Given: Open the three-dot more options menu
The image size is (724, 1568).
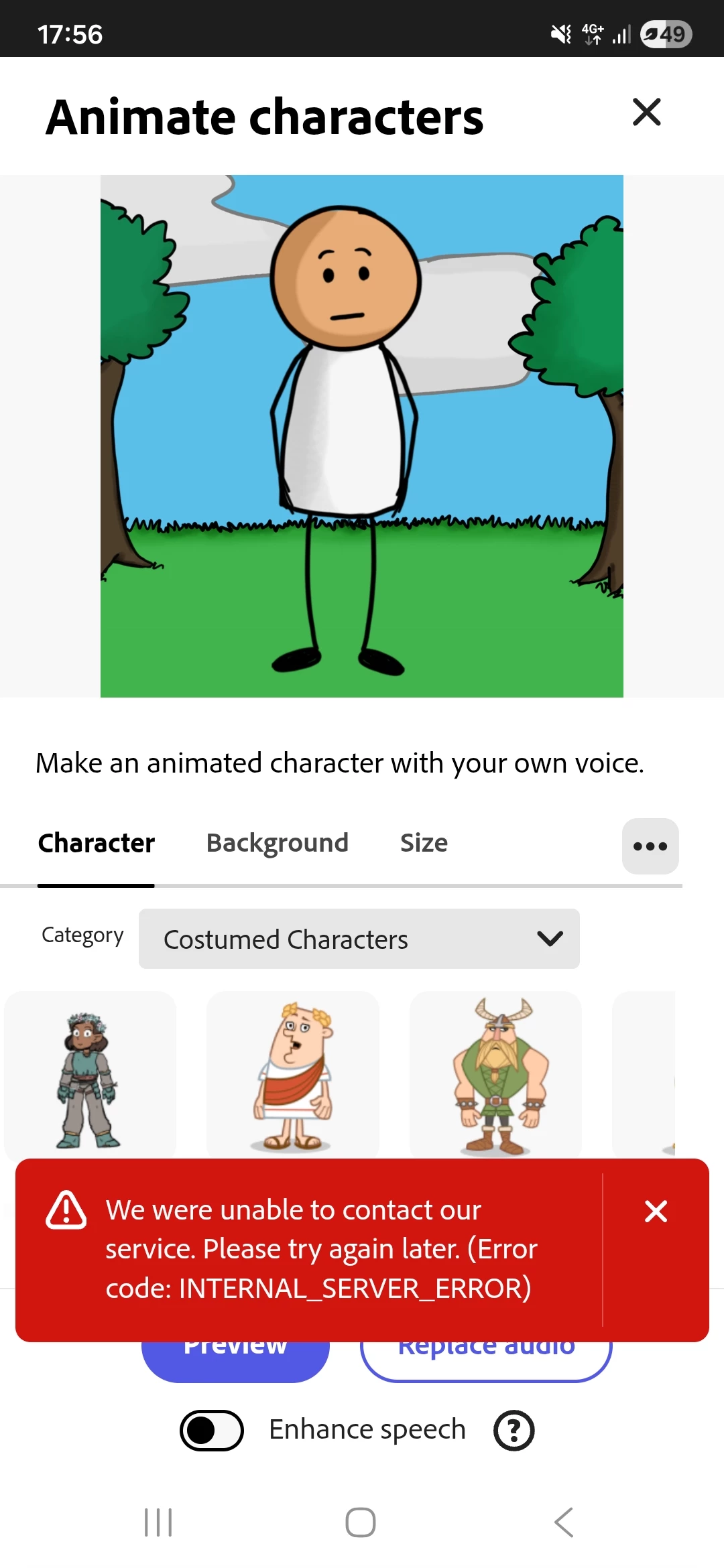Looking at the screenshot, I should 650,846.
